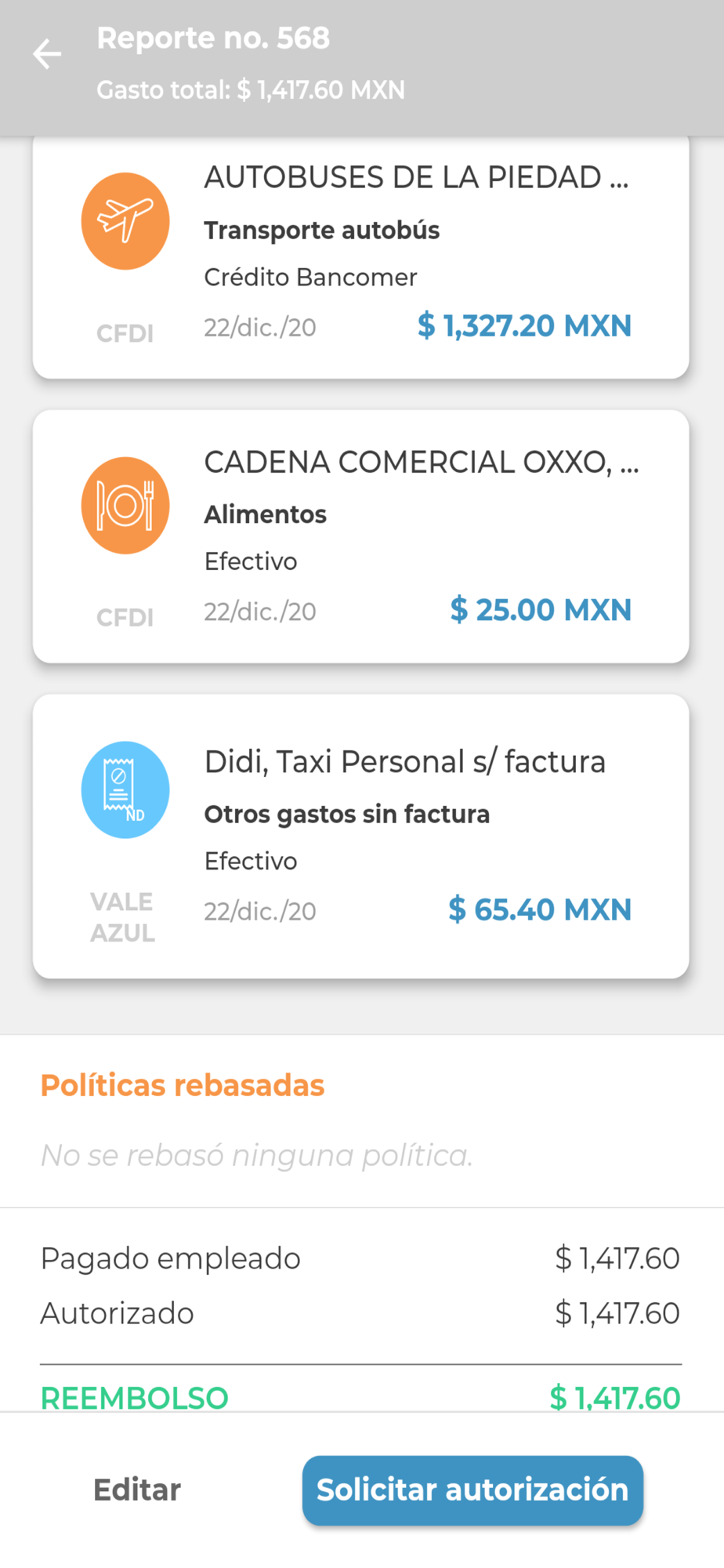Screen dimensions: 724x1568
Task: Open the Cadena Comercial OXXO expense
Action: tap(361, 536)
